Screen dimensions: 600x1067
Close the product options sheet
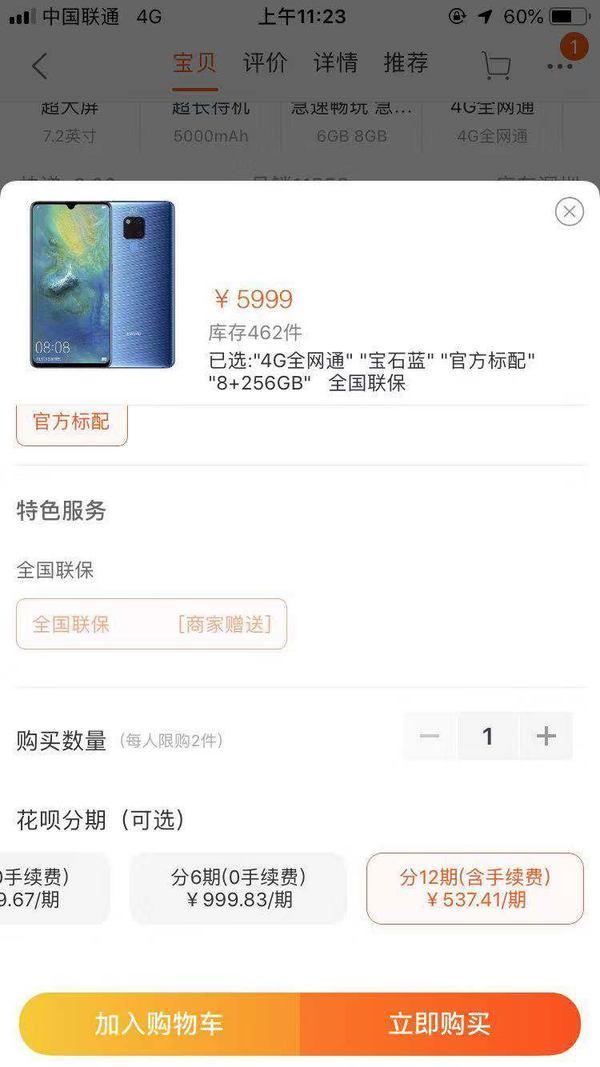[x=569, y=212]
